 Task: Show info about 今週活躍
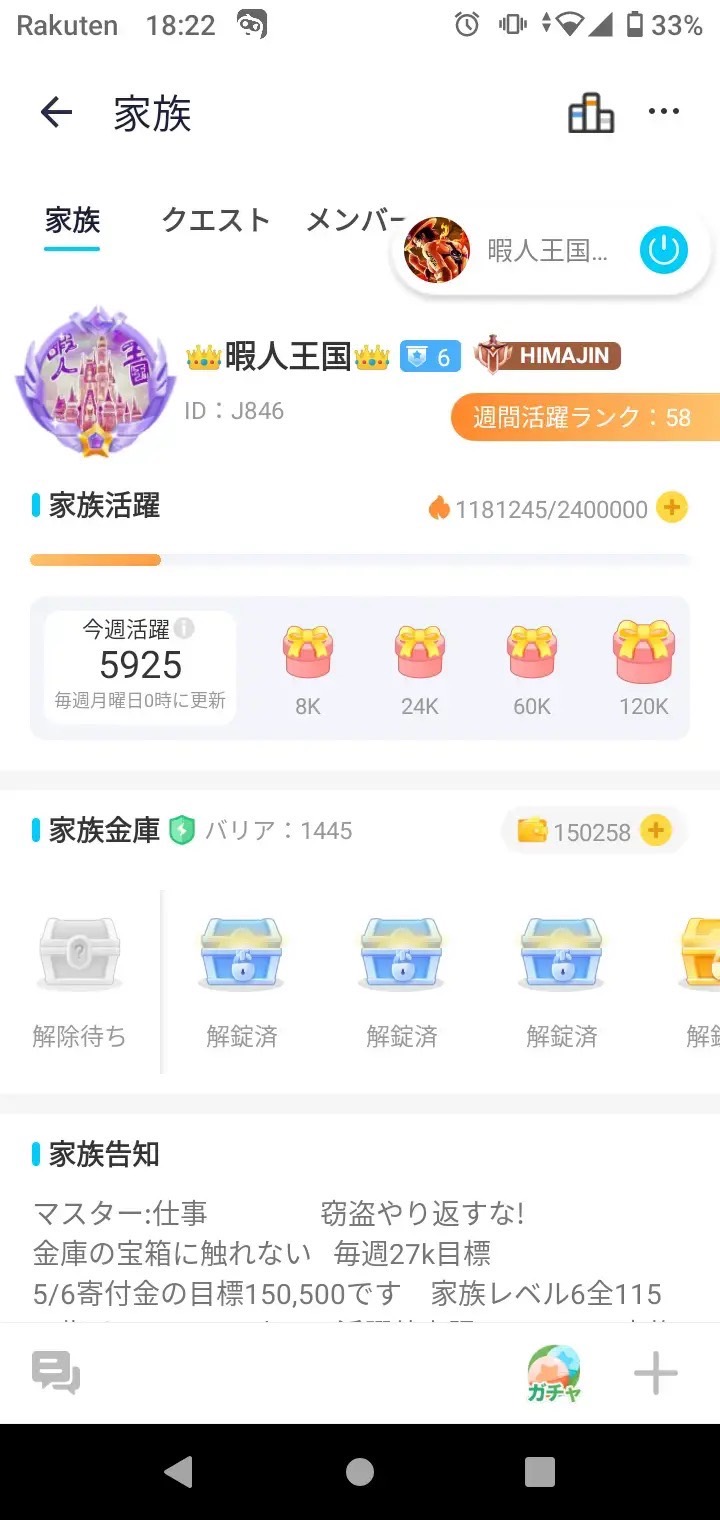(184, 628)
